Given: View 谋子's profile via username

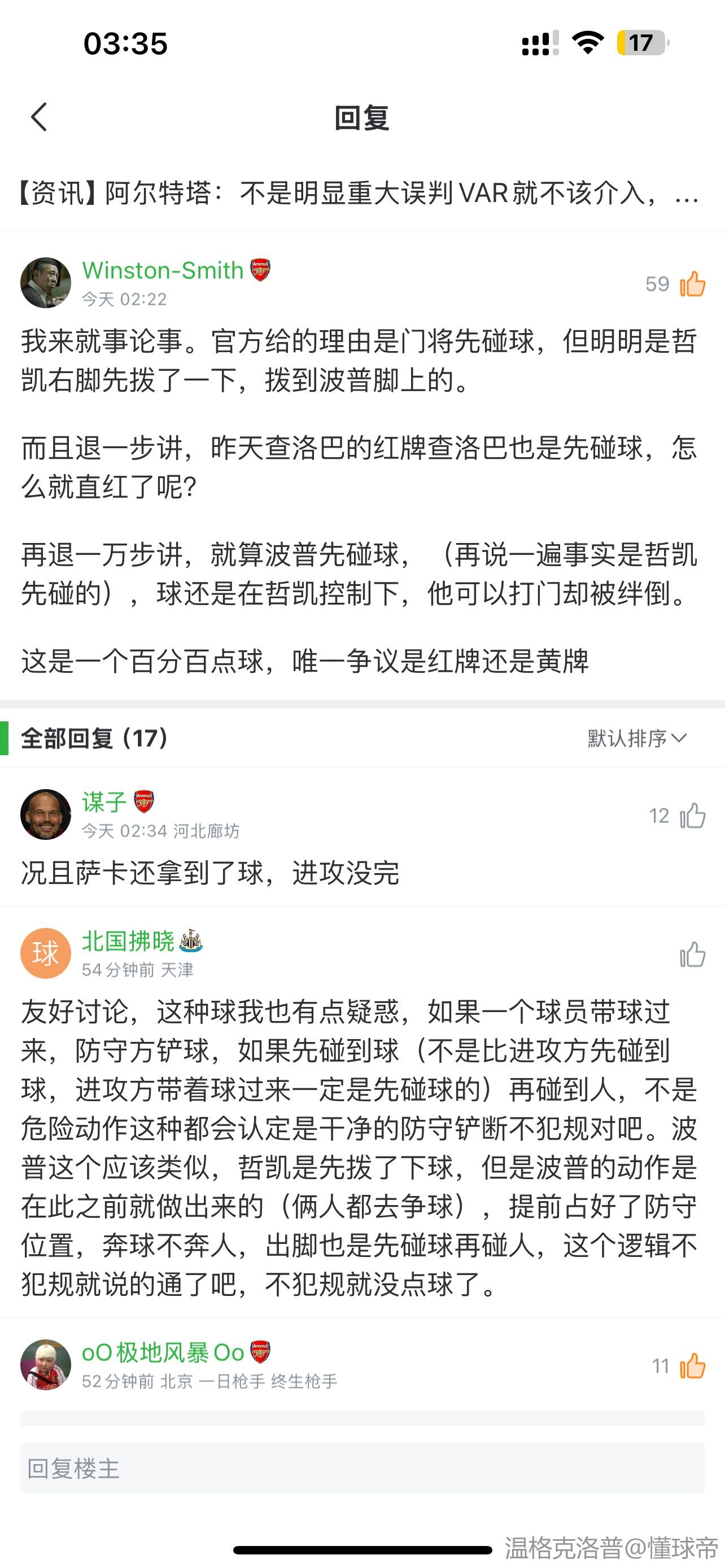Looking at the screenshot, I should point(104,801).
